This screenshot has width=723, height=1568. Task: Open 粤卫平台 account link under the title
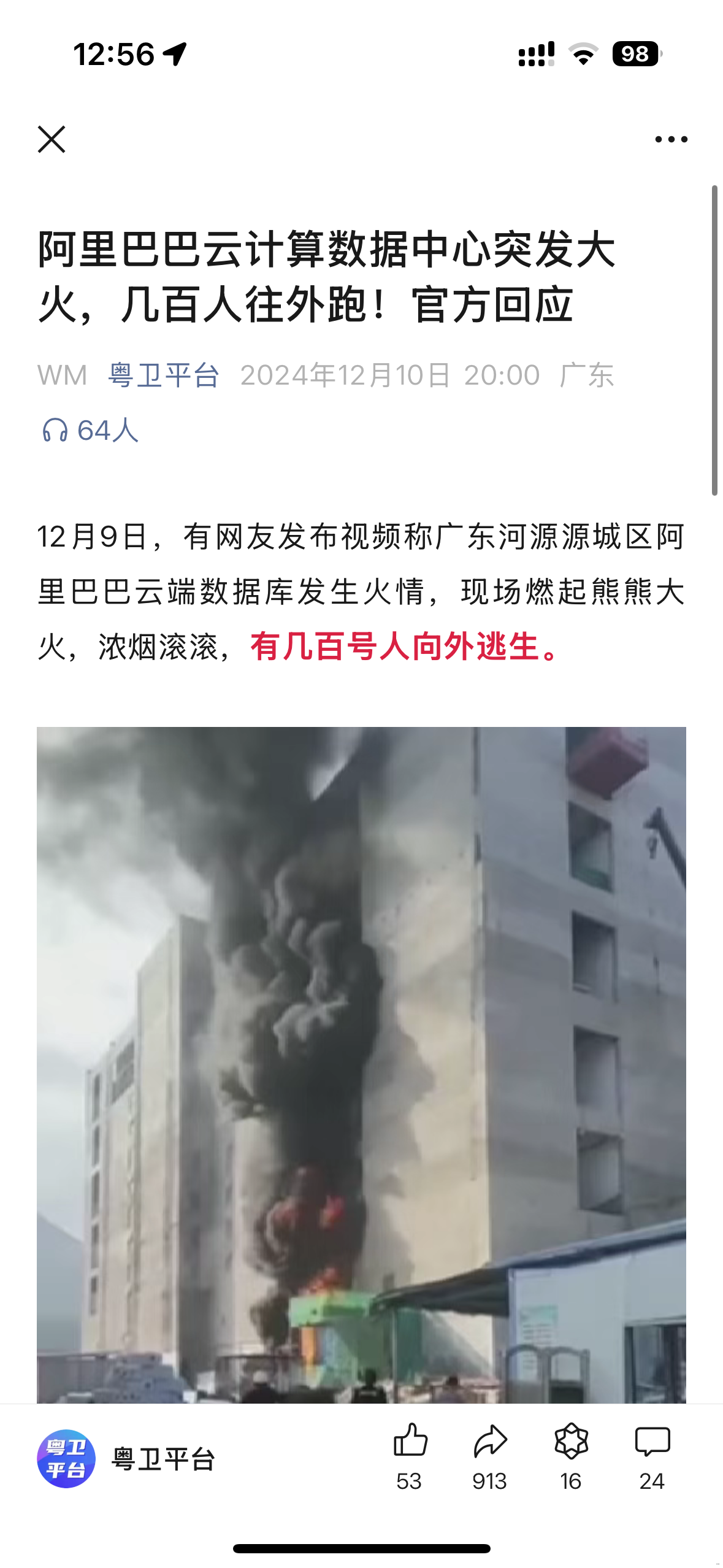coord(163,375)
